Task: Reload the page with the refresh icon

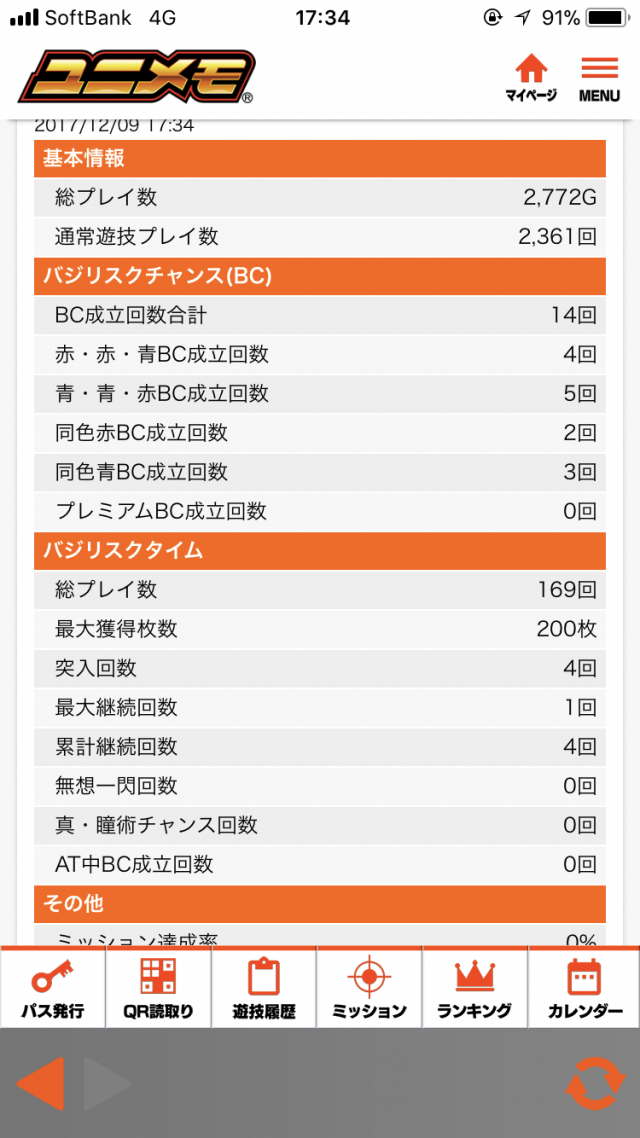Action: (596, 1084)
